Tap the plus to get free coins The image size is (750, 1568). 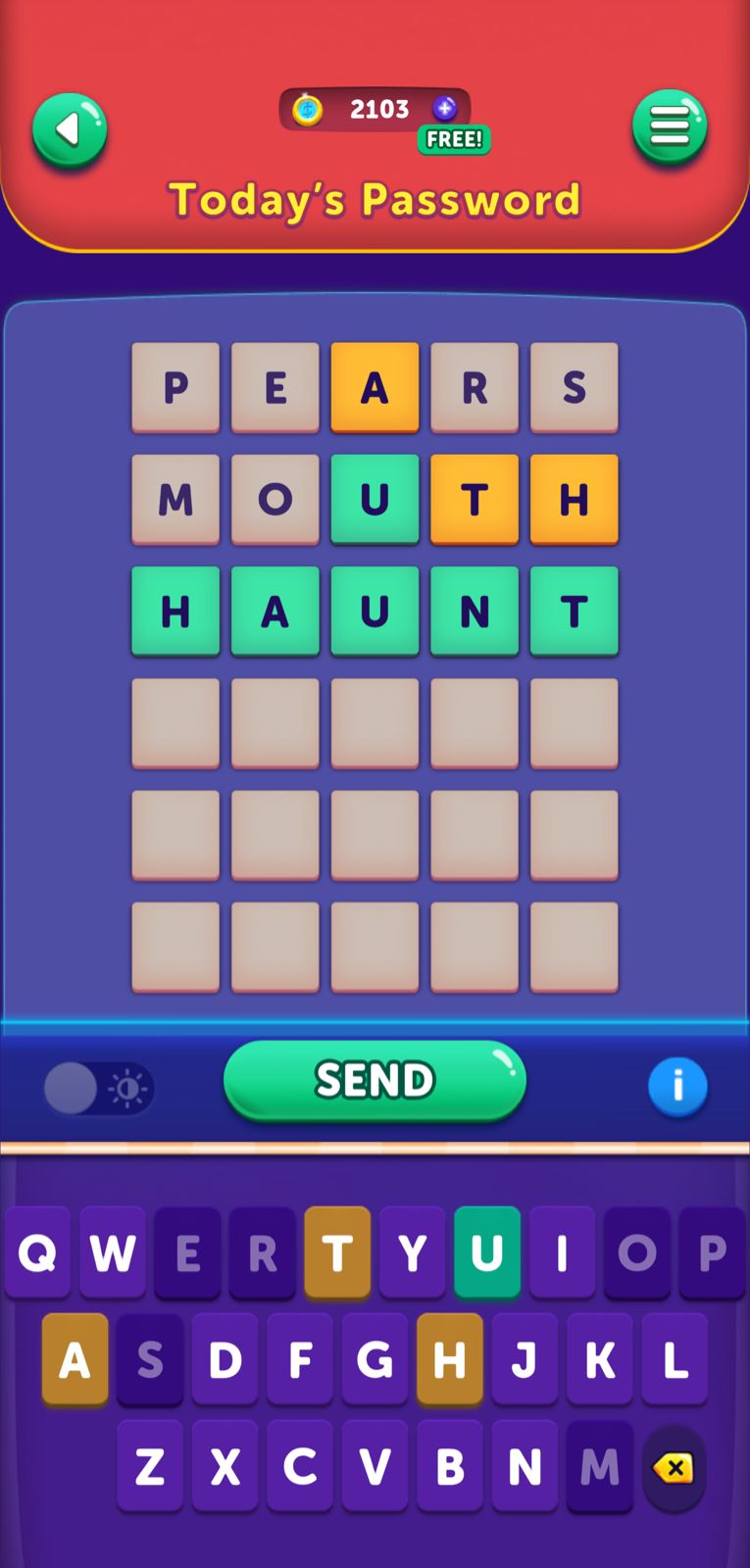pyautogui.click(x=445, y=109)
